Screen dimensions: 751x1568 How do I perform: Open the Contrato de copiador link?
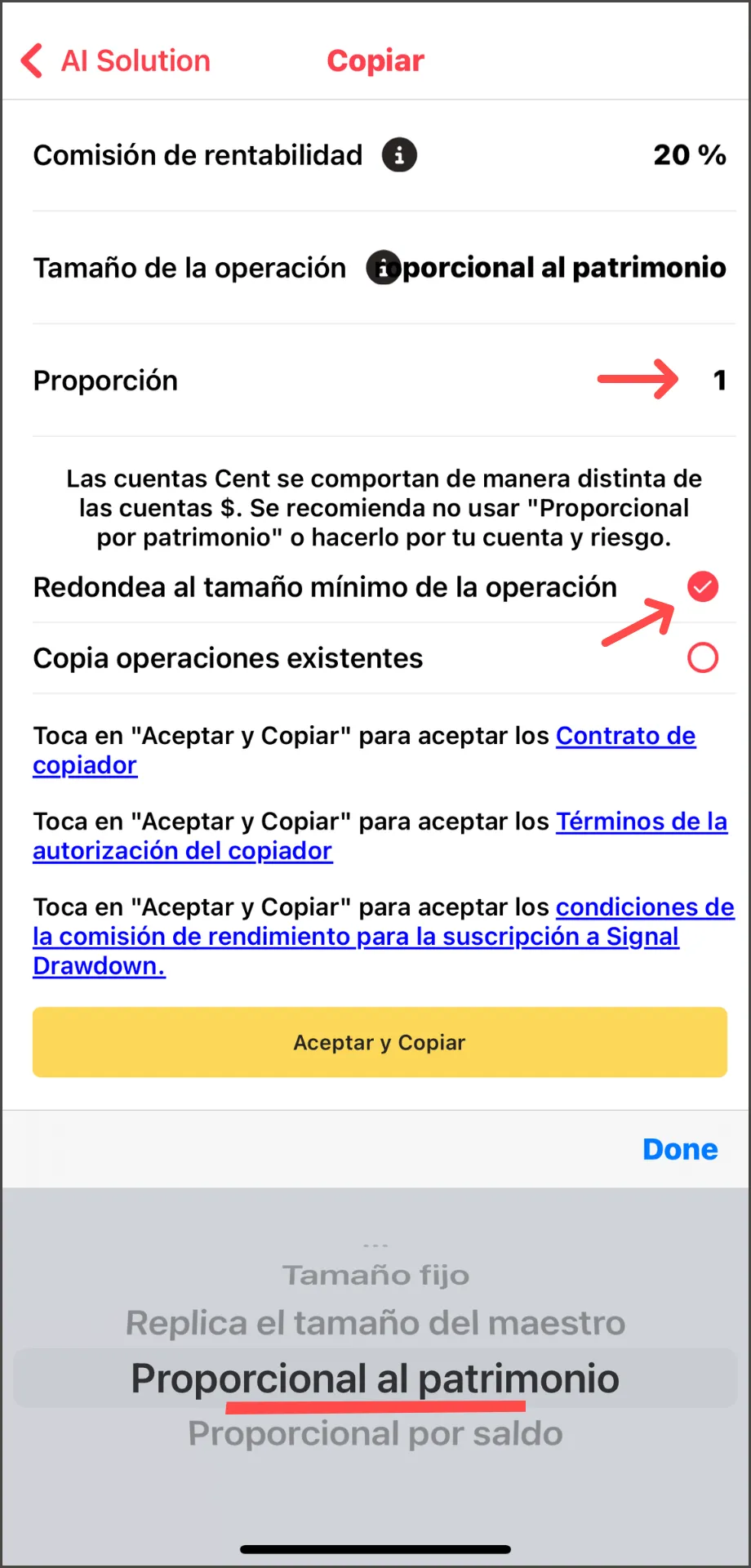tap(364, 751)
